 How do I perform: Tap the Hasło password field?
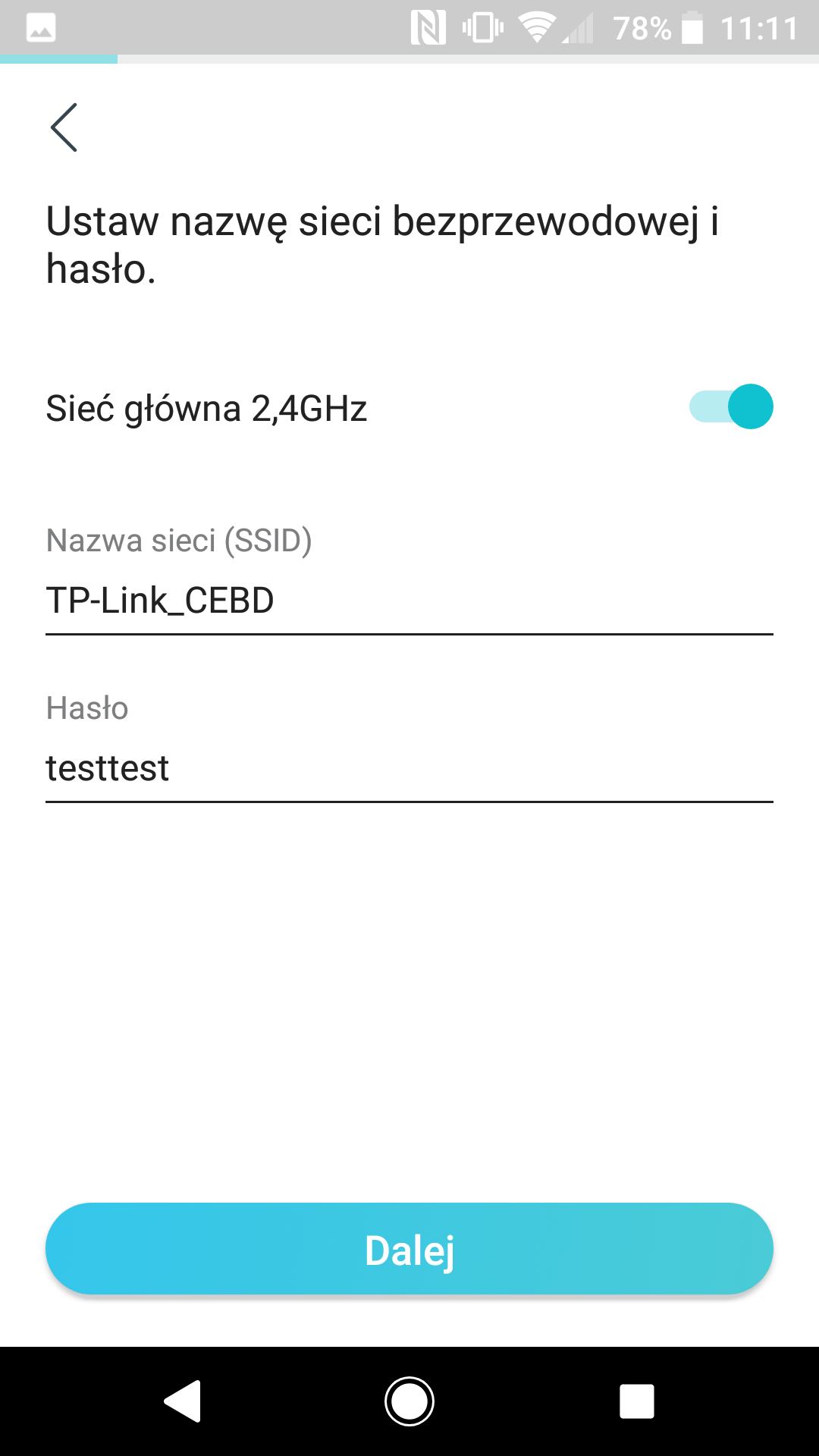409,769
